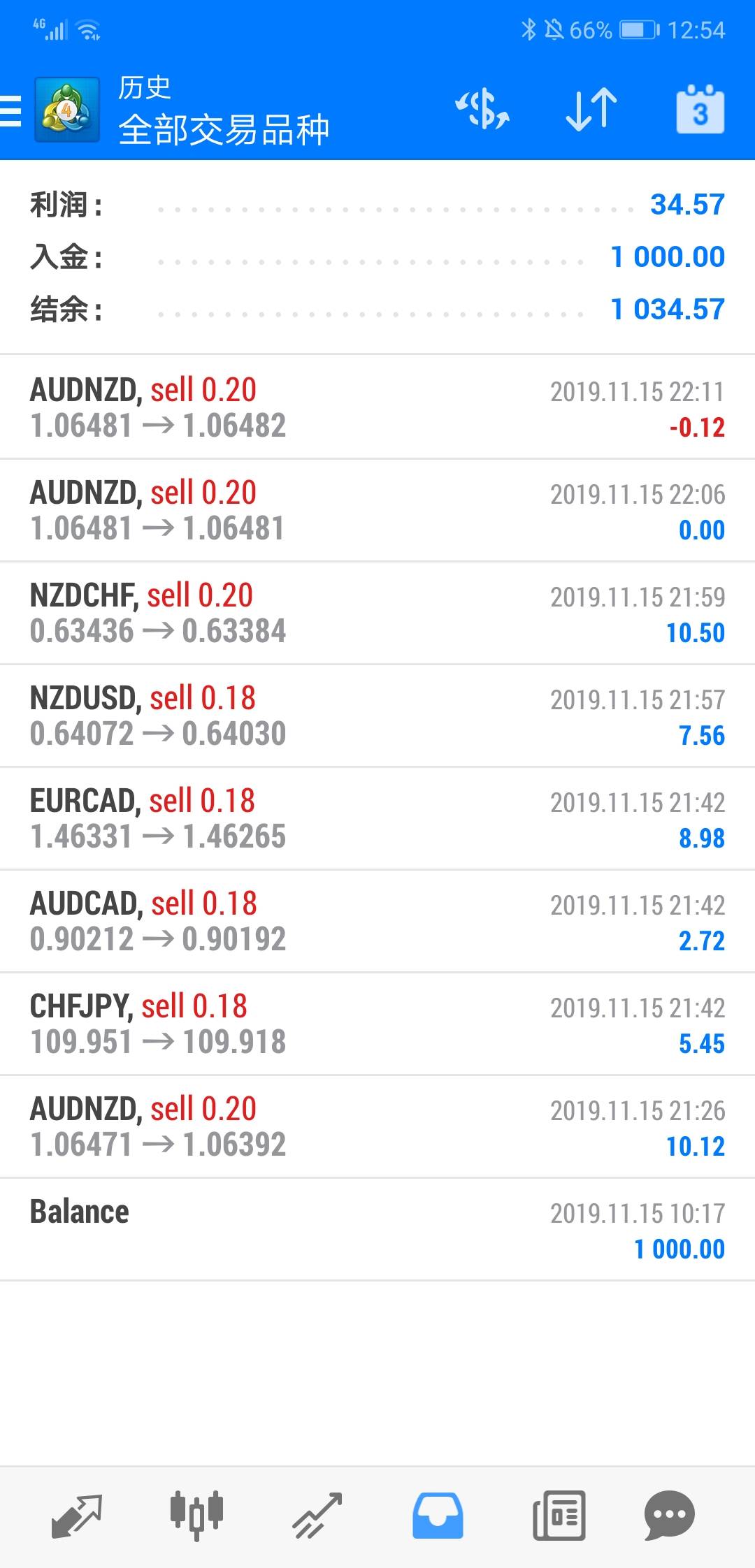This screenshot has height=1568, width=755.
Task: Open the symbol filter dollar icon
Action: pos(482,110)
